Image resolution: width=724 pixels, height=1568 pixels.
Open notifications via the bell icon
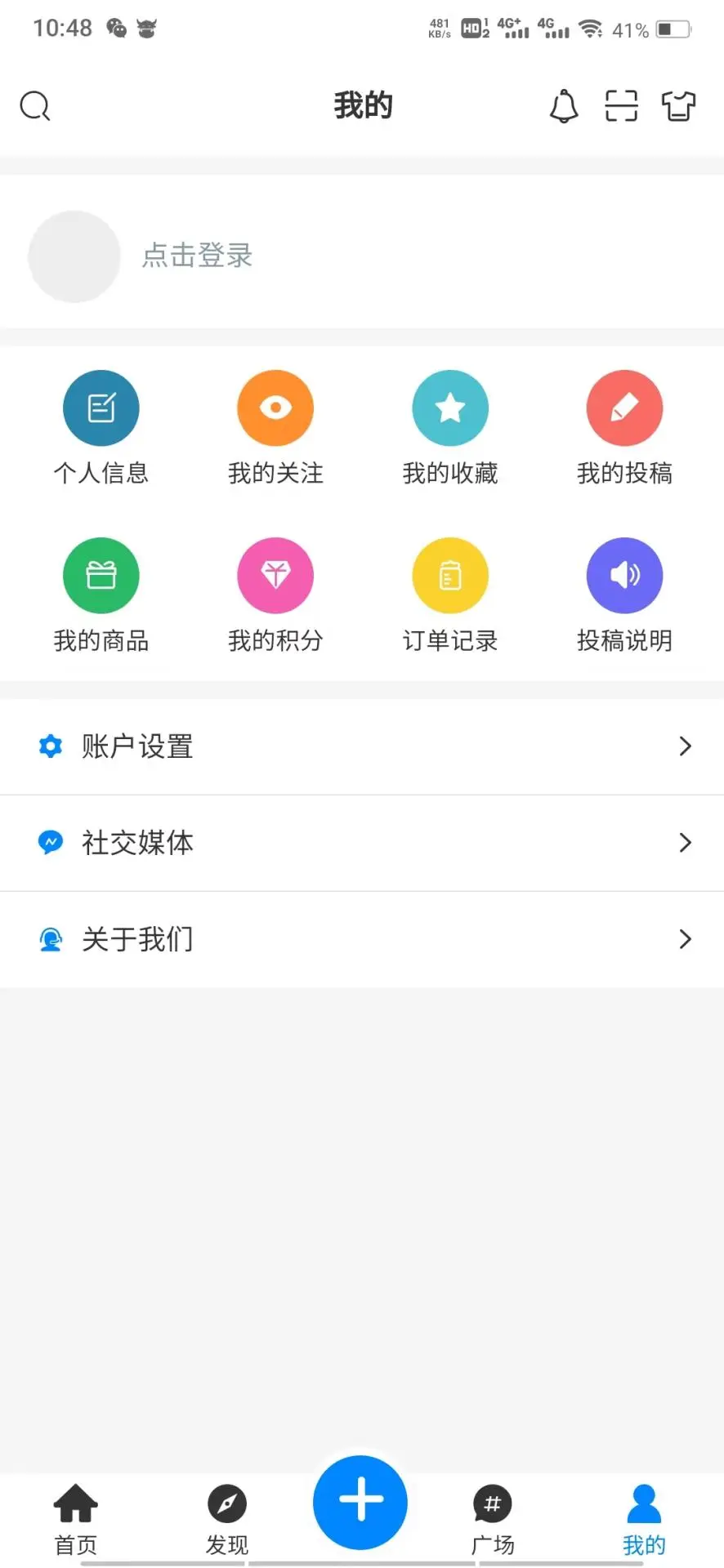[564, 106]
